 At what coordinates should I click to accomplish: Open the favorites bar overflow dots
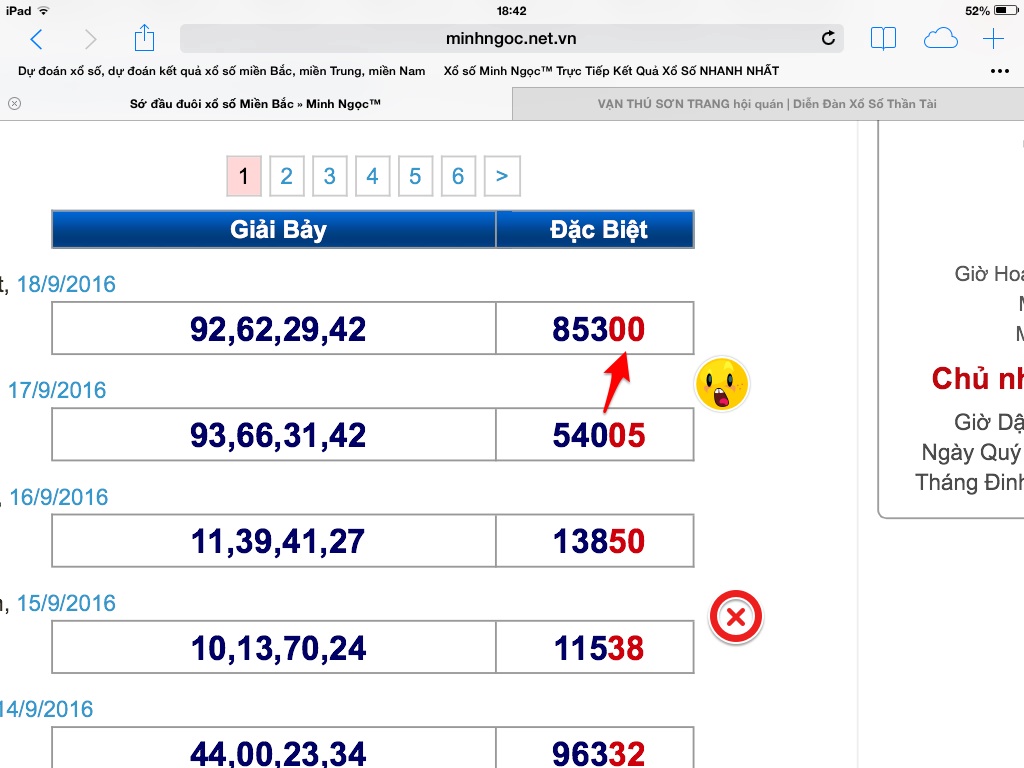[x=999, y=71]
